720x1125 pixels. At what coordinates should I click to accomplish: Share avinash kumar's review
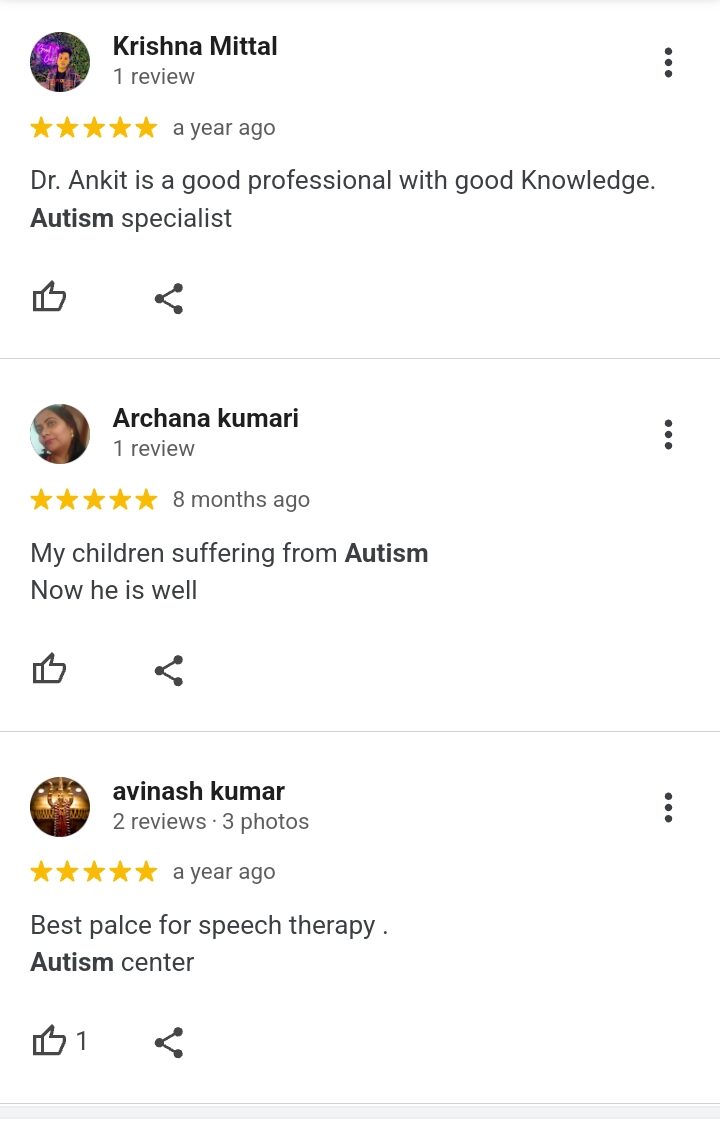[x=169, y=1042]
